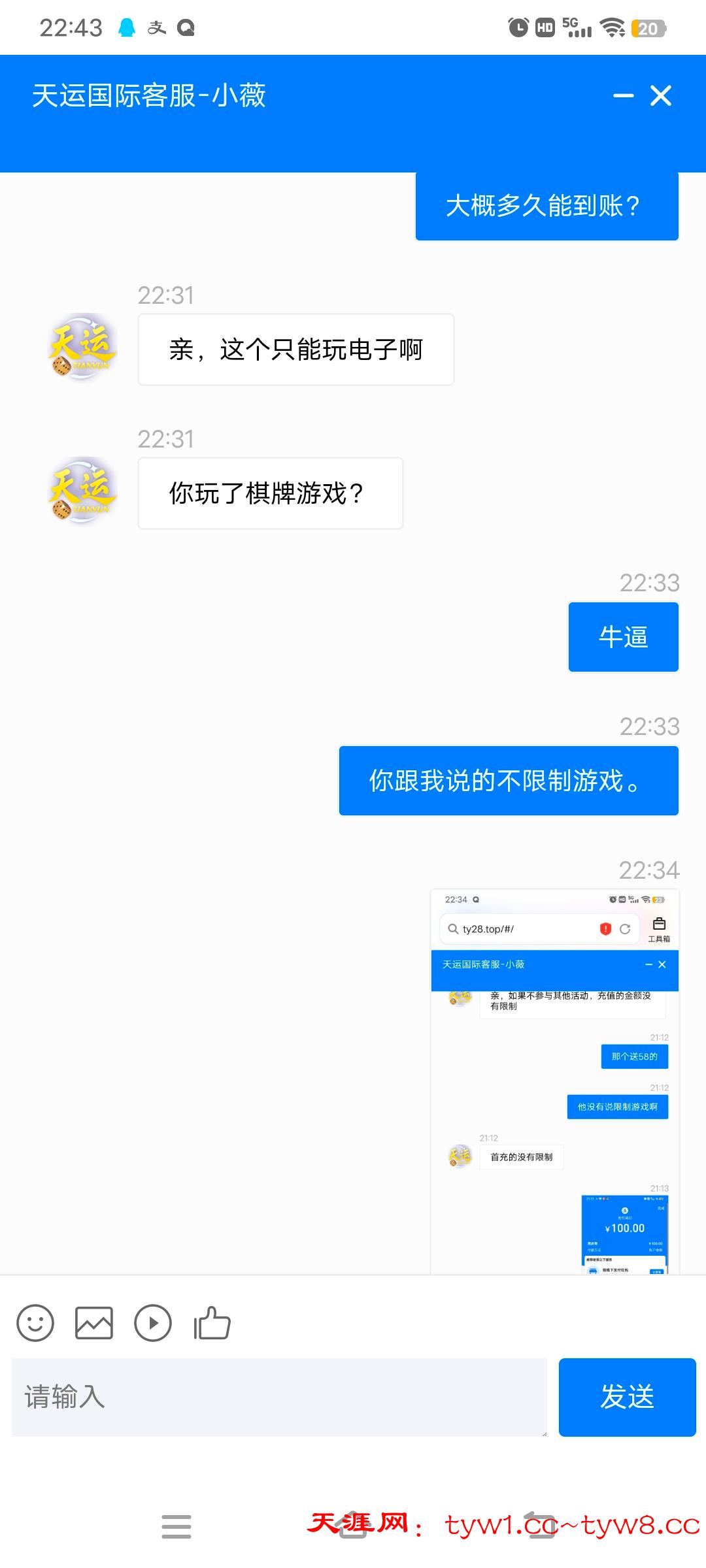Open the emoji picker

[x=35, y=1324]
